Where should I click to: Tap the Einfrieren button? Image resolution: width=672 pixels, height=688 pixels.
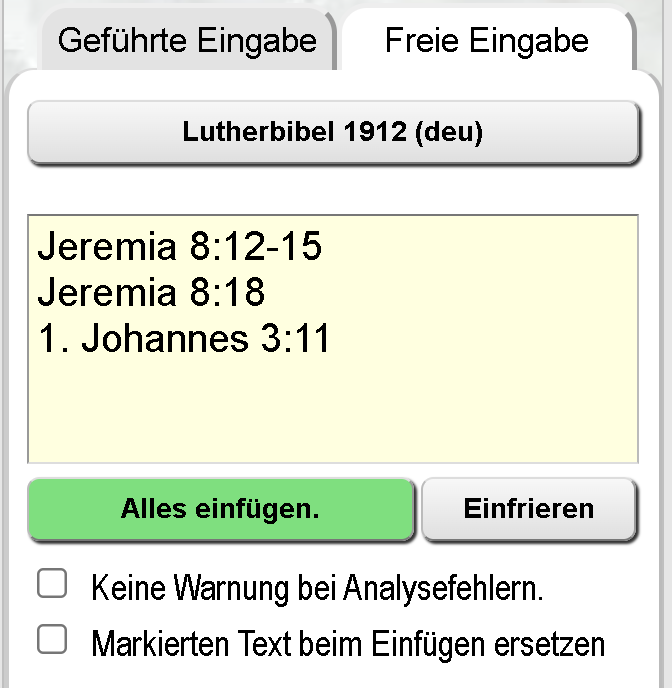pyautogui.click(x=528, y=509)
